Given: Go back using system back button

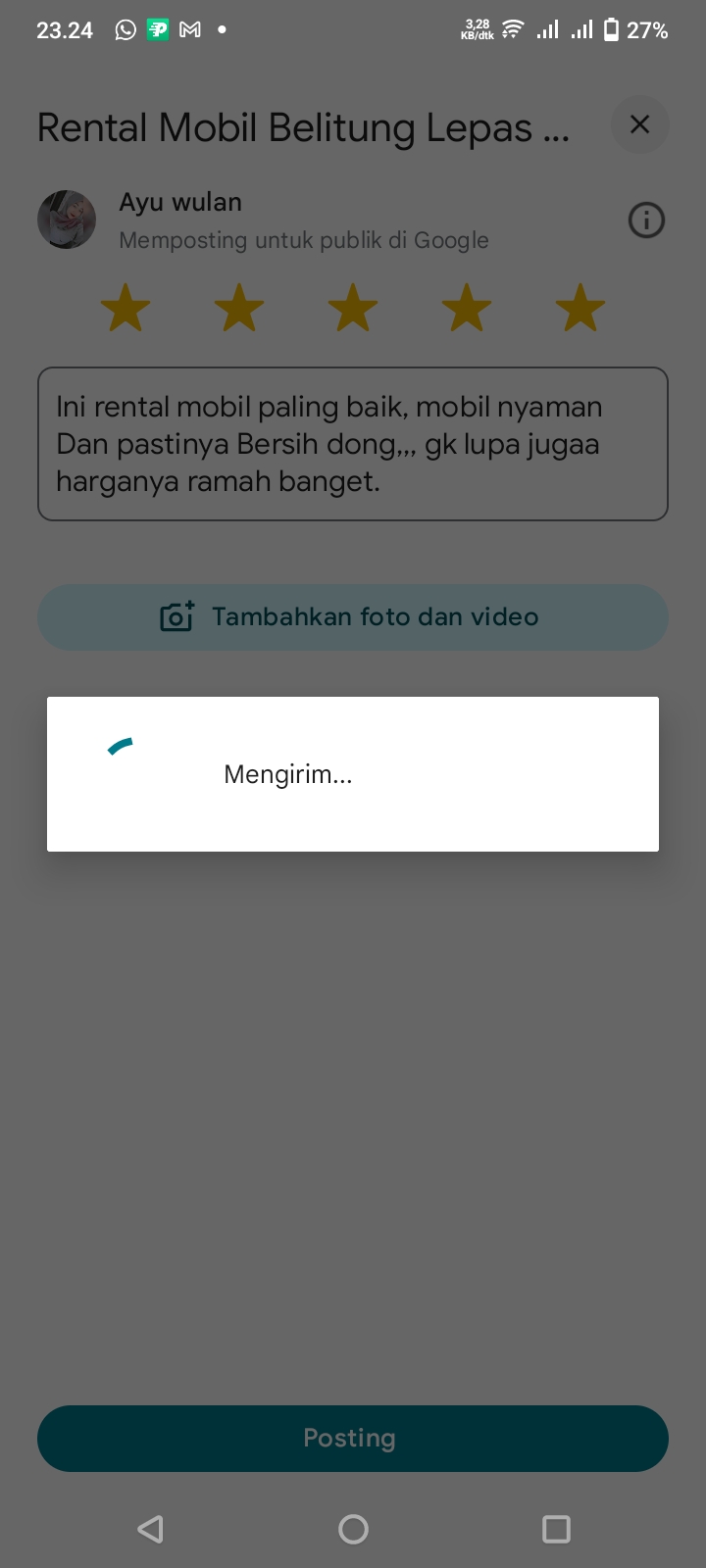Looking at the screenshot, I should pyautogui.click(x=151, y=1529).
